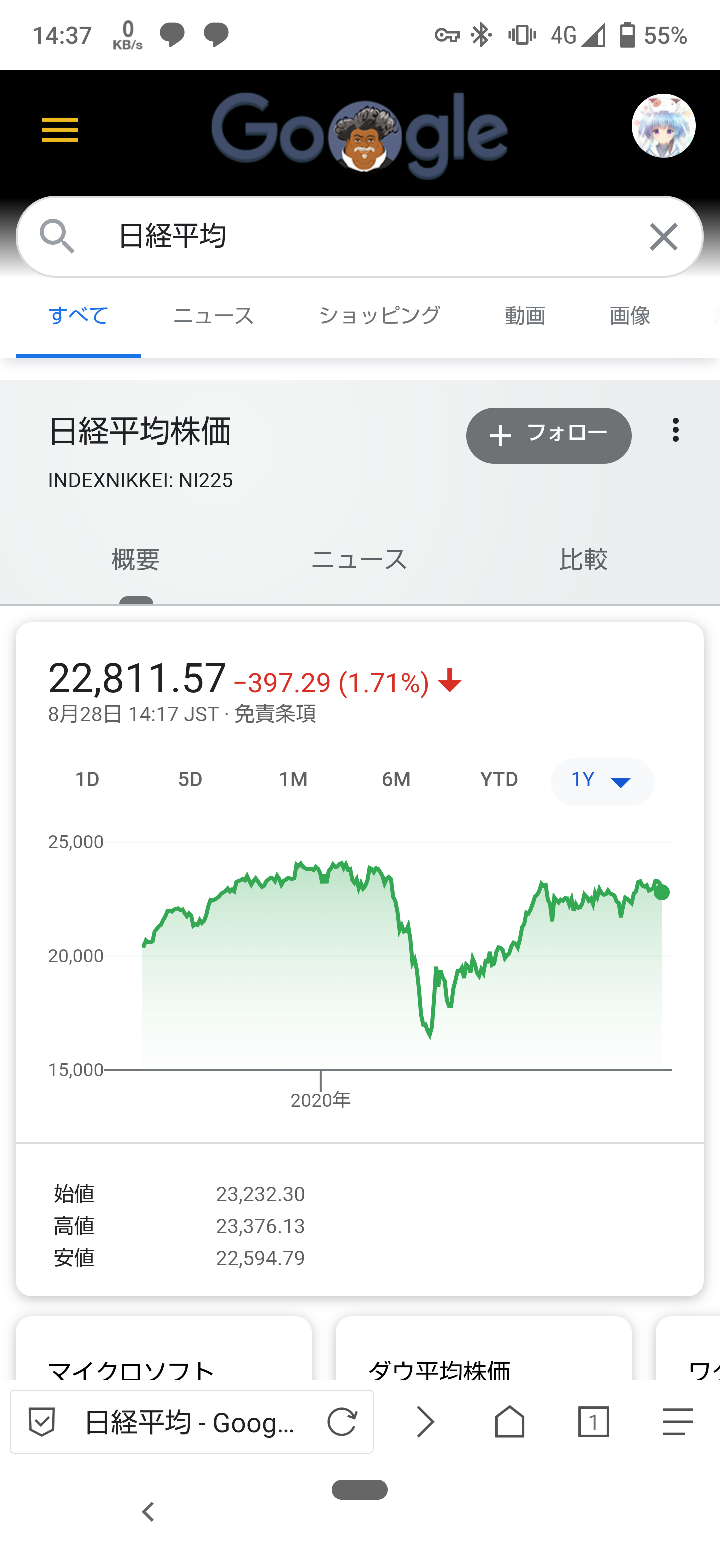Show the 1M chart range
720x1560 pixels.
[x=293, y=780]
